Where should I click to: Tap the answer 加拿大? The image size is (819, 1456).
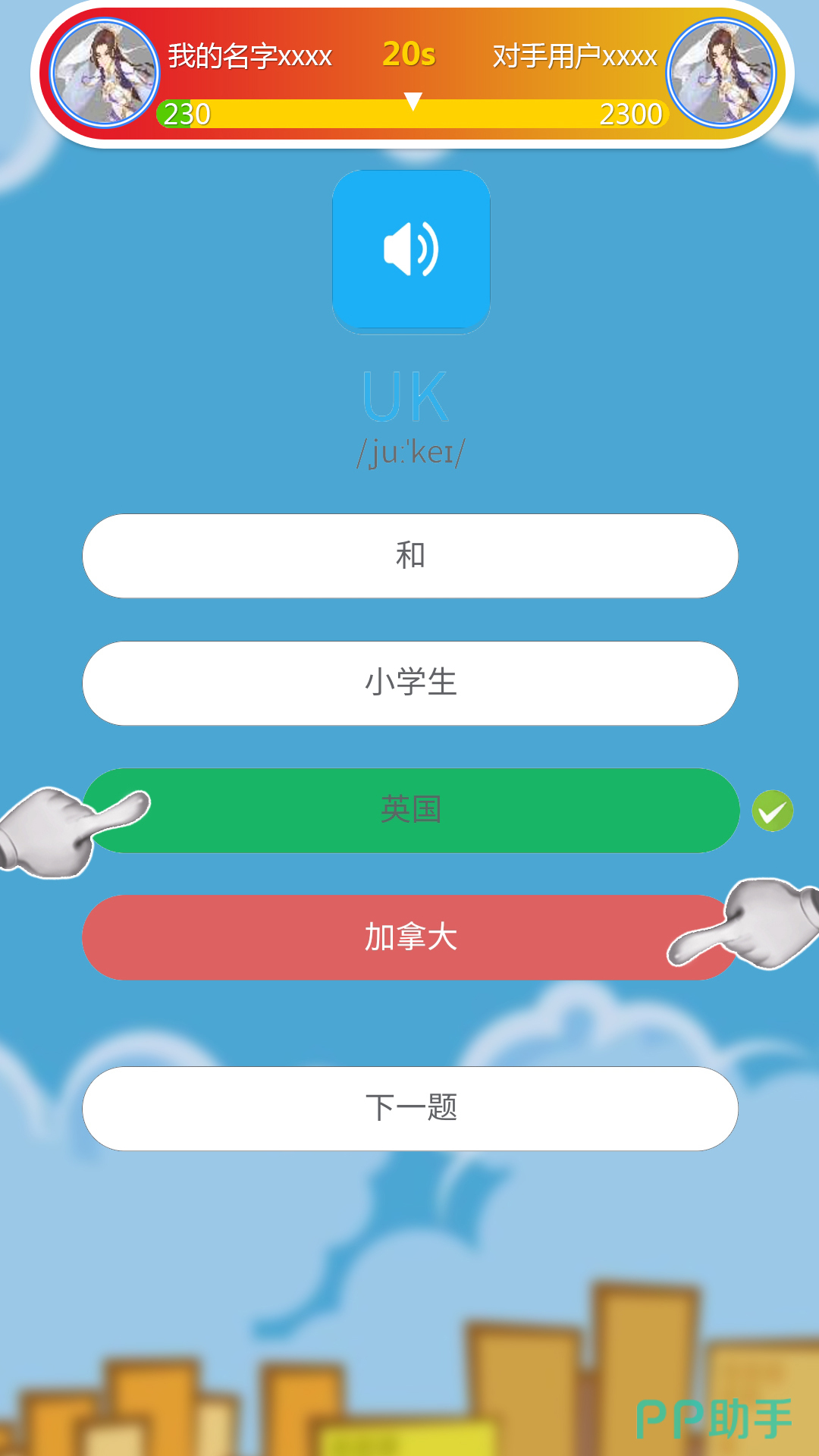(x=409, y=937)
